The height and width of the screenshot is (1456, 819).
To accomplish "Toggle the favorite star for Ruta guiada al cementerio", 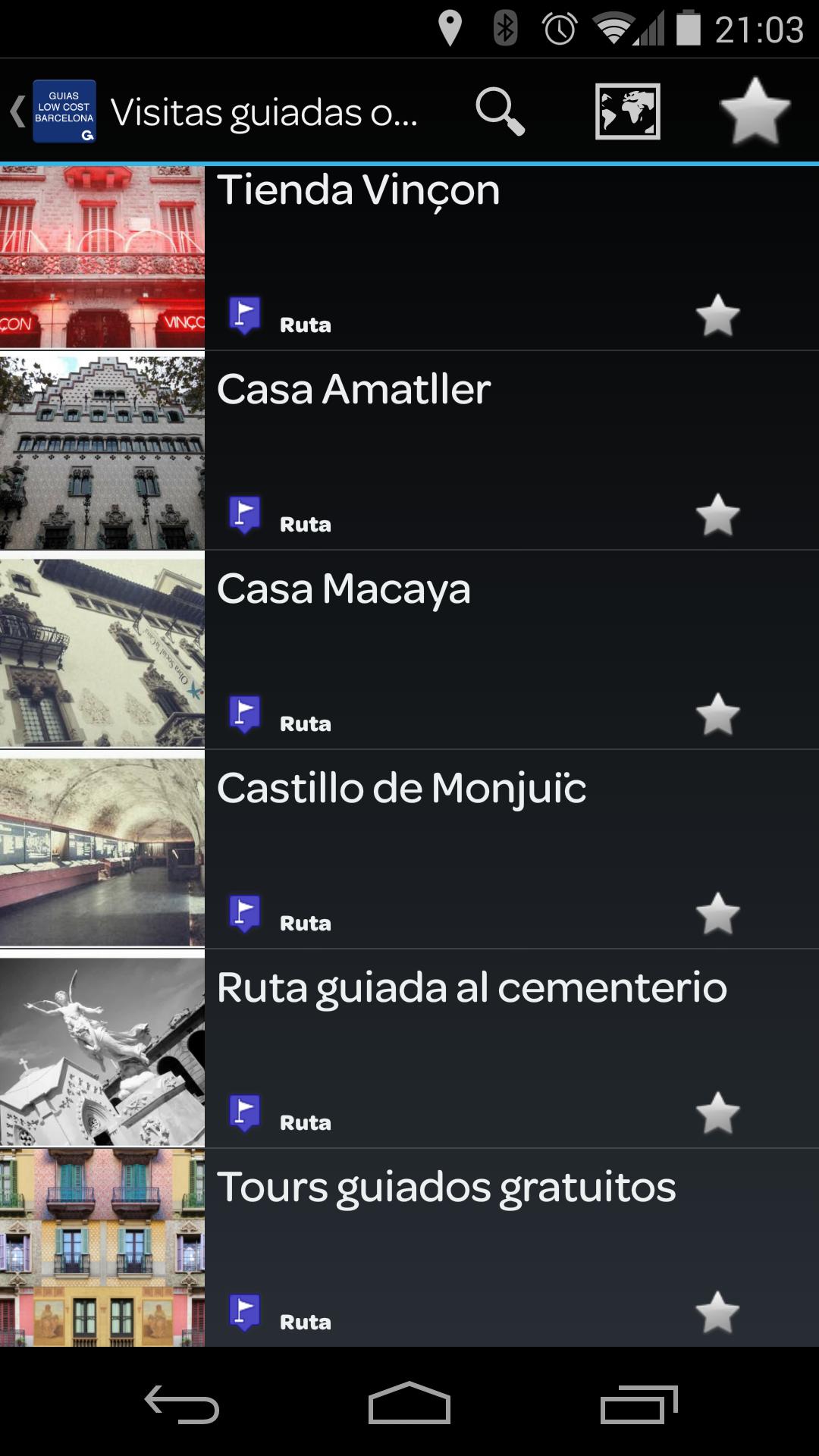I will 718,1112.
